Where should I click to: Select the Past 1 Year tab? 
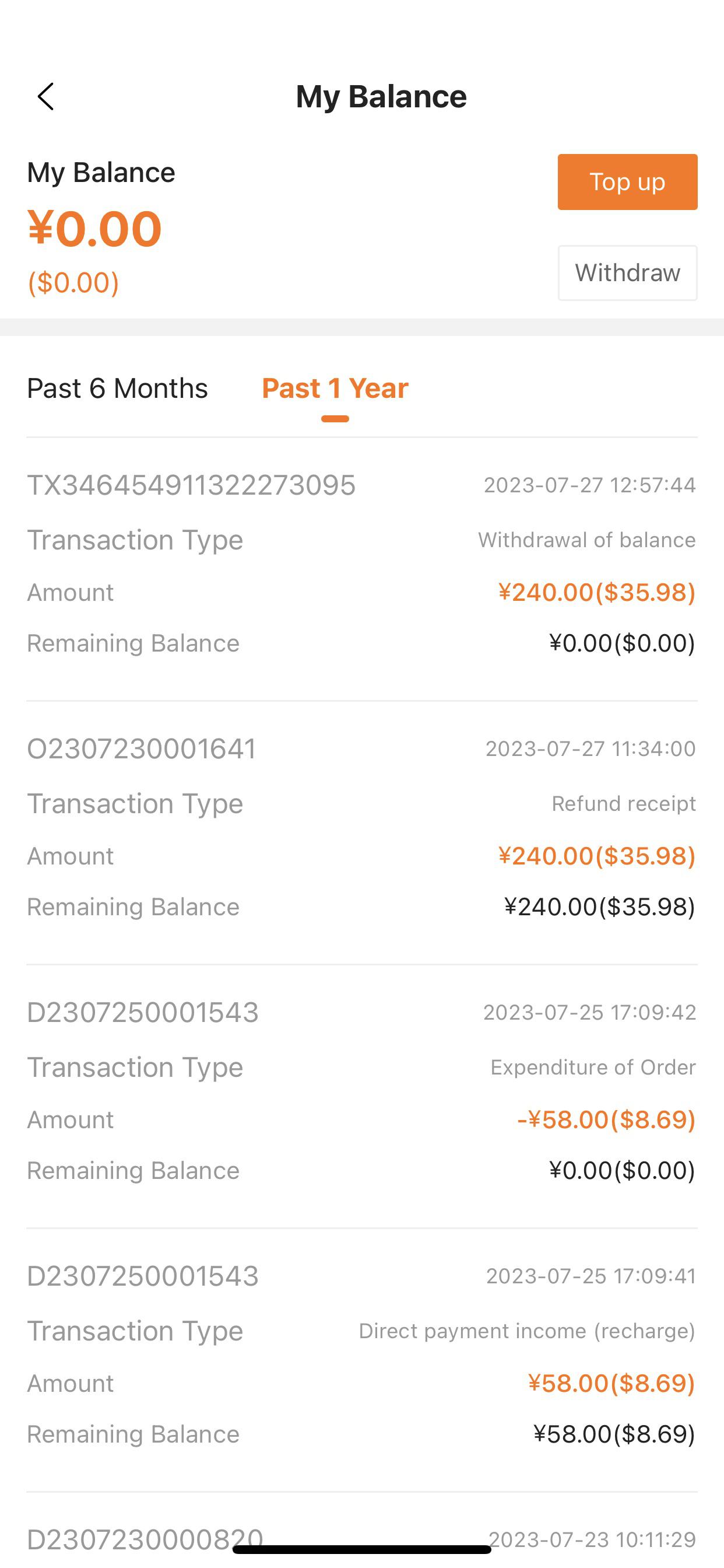335,388
